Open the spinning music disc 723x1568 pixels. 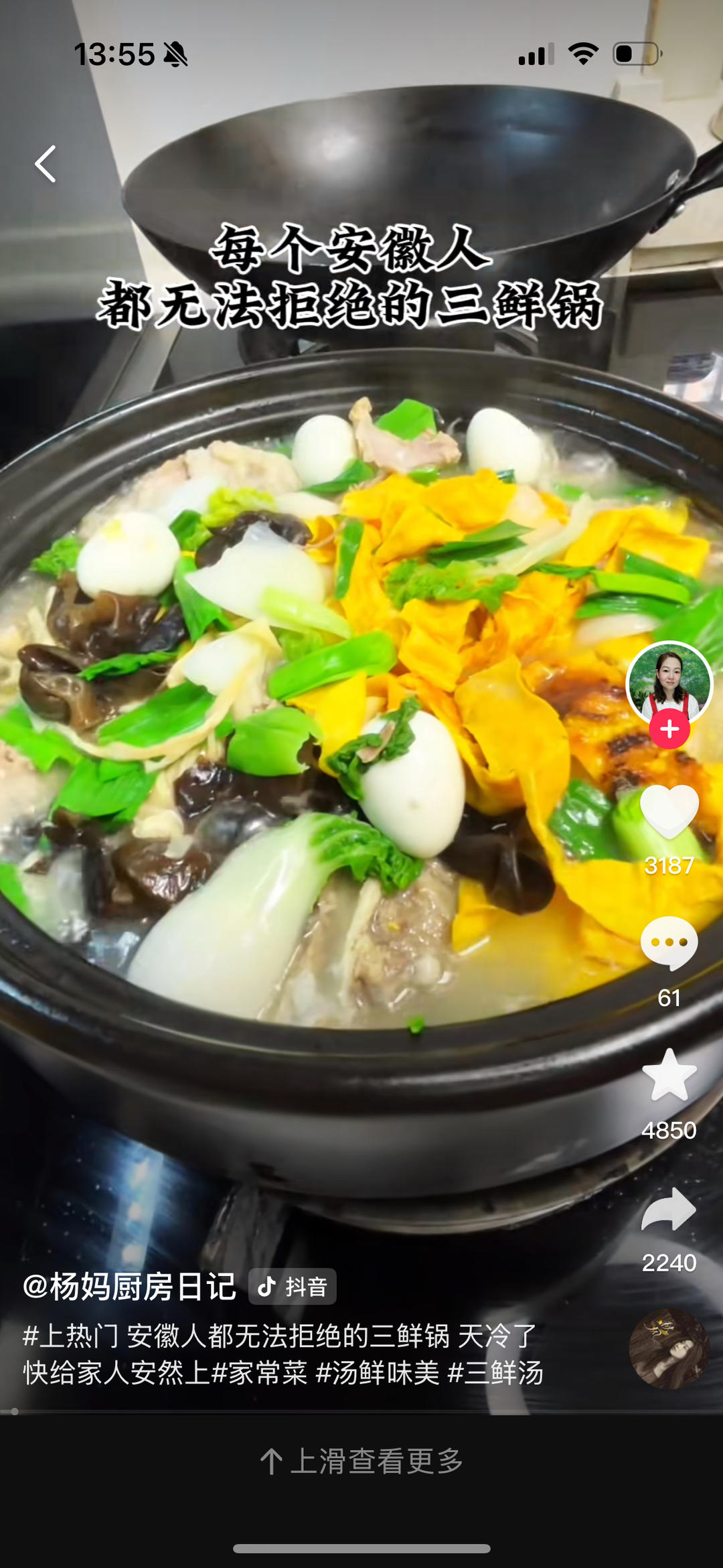point(669,1349)
